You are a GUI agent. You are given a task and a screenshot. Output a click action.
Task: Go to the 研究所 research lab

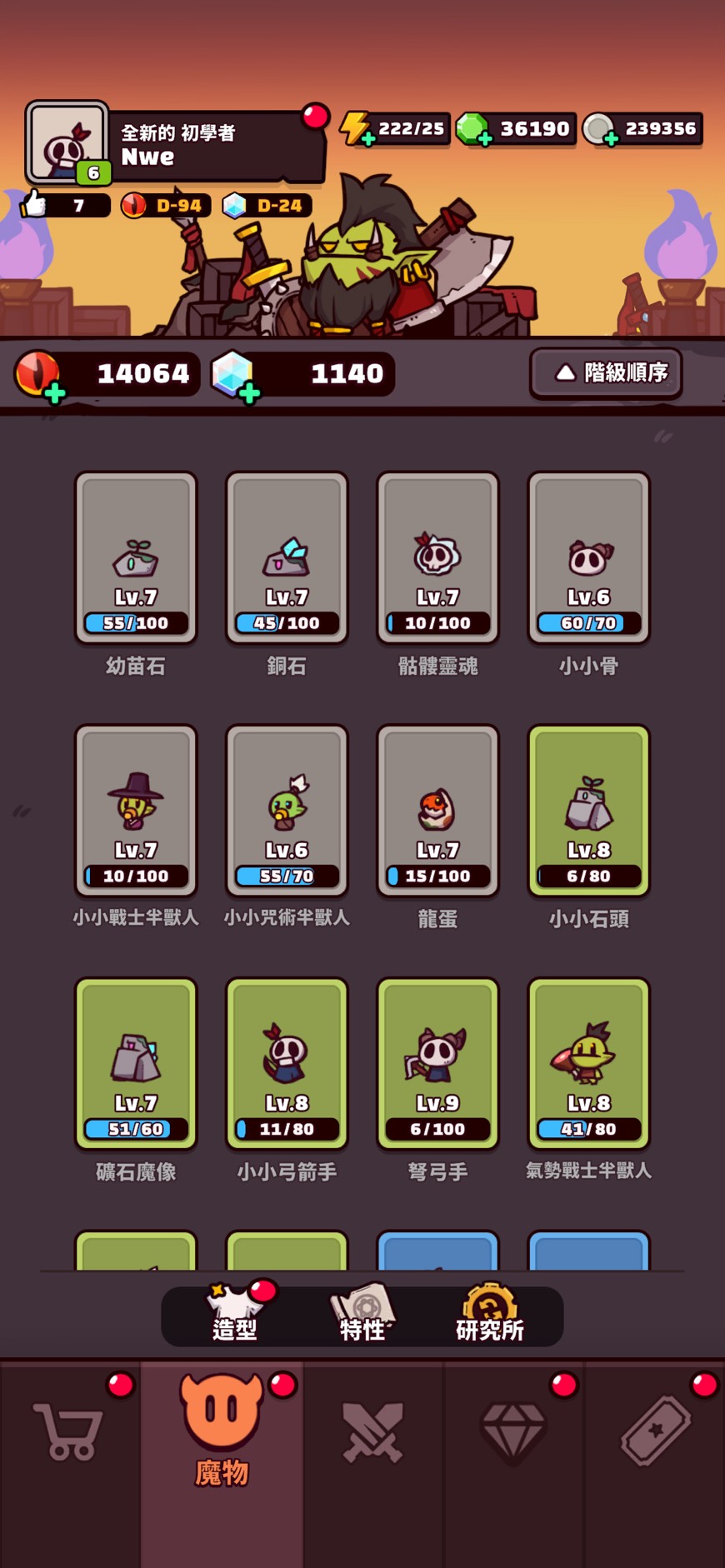click(x=490, y=1316)
